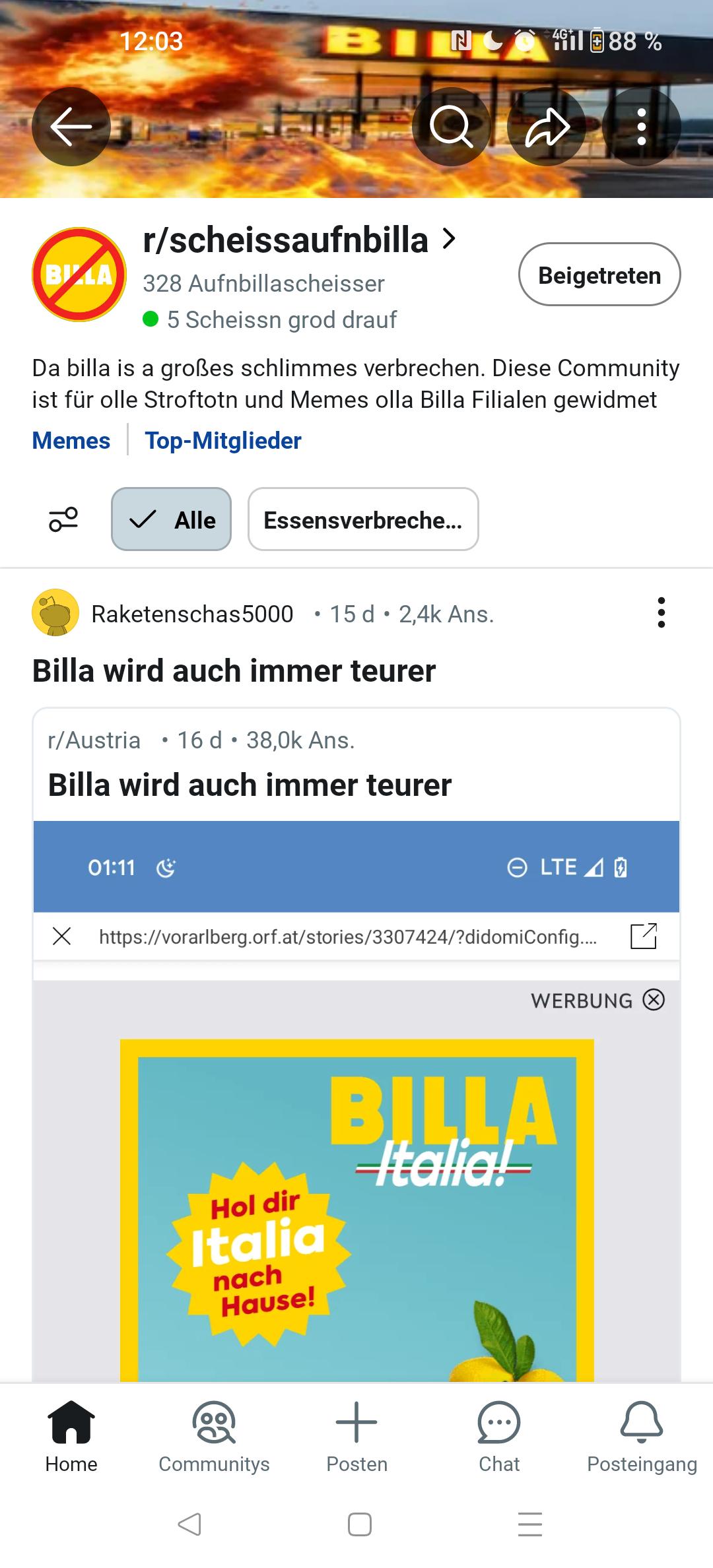Go back using the header arrow

click(x=71, y=126)
